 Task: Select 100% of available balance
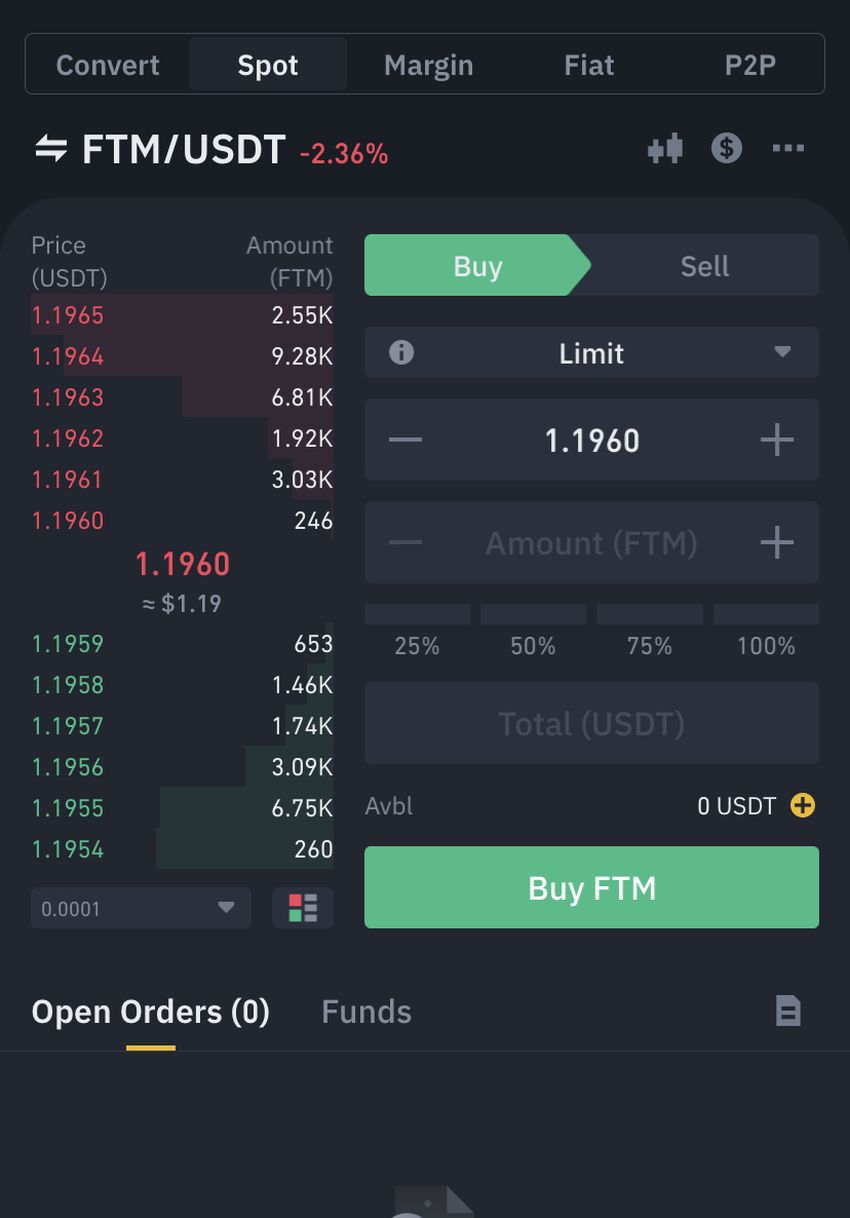(766, 633)
